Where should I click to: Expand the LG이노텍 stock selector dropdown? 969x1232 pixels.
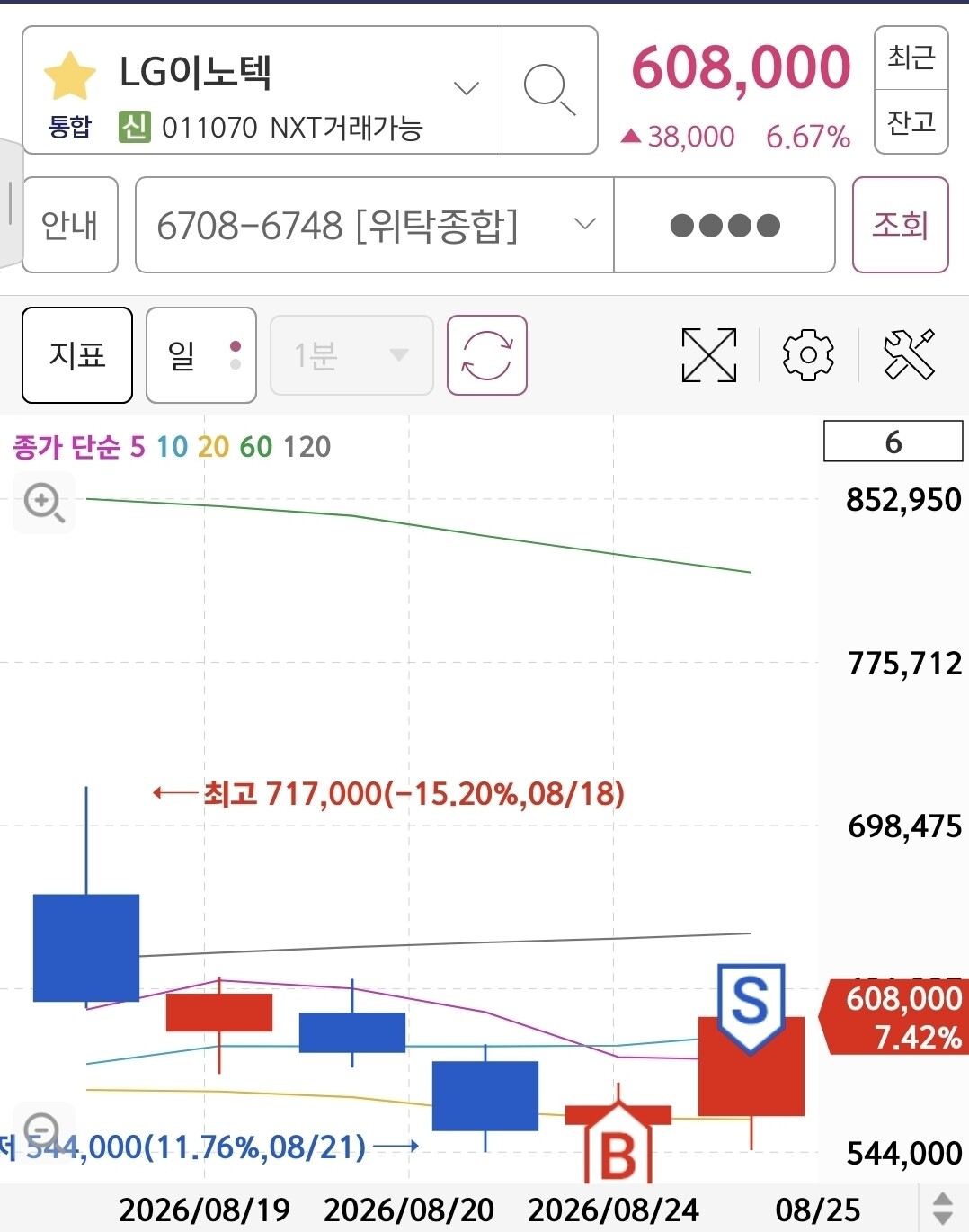tap(466, 88)
